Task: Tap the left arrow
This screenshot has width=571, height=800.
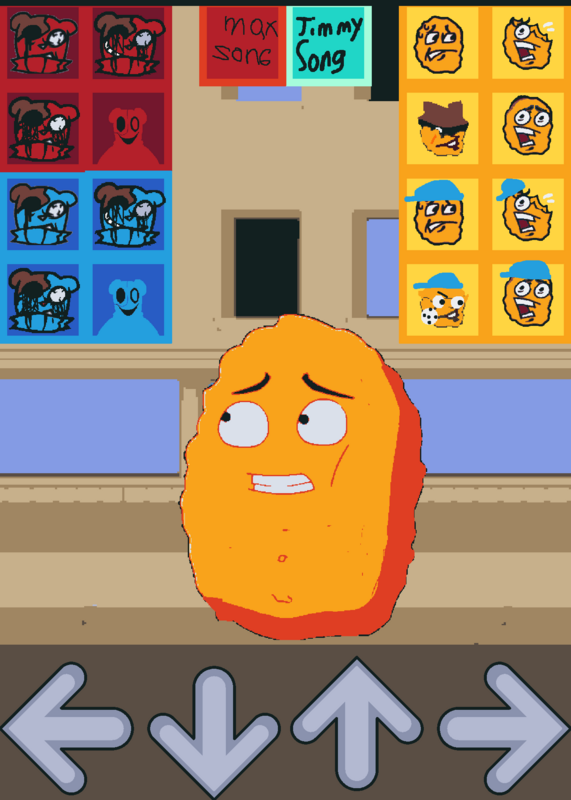Action: [x=67, y=728]
